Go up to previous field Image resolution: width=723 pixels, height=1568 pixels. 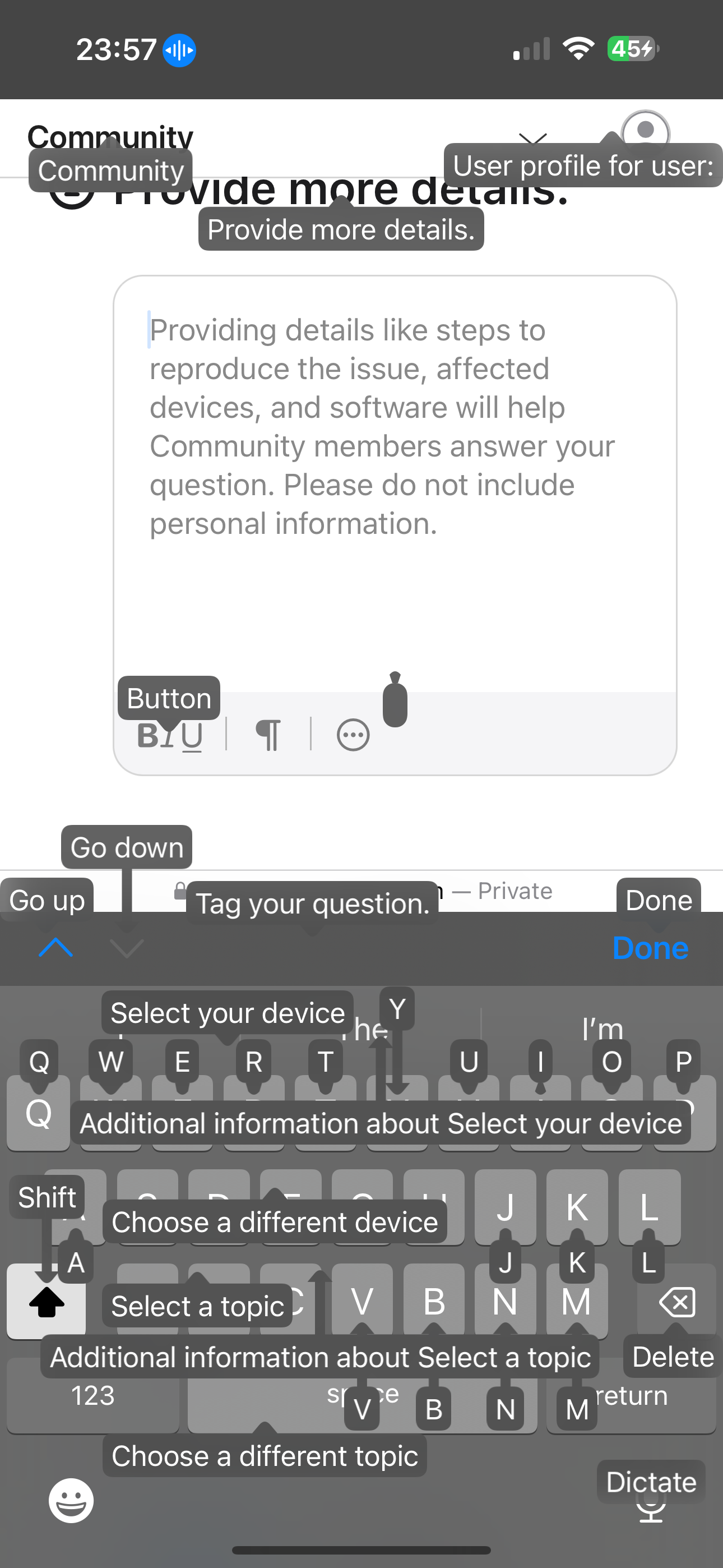tap(55, 948)
